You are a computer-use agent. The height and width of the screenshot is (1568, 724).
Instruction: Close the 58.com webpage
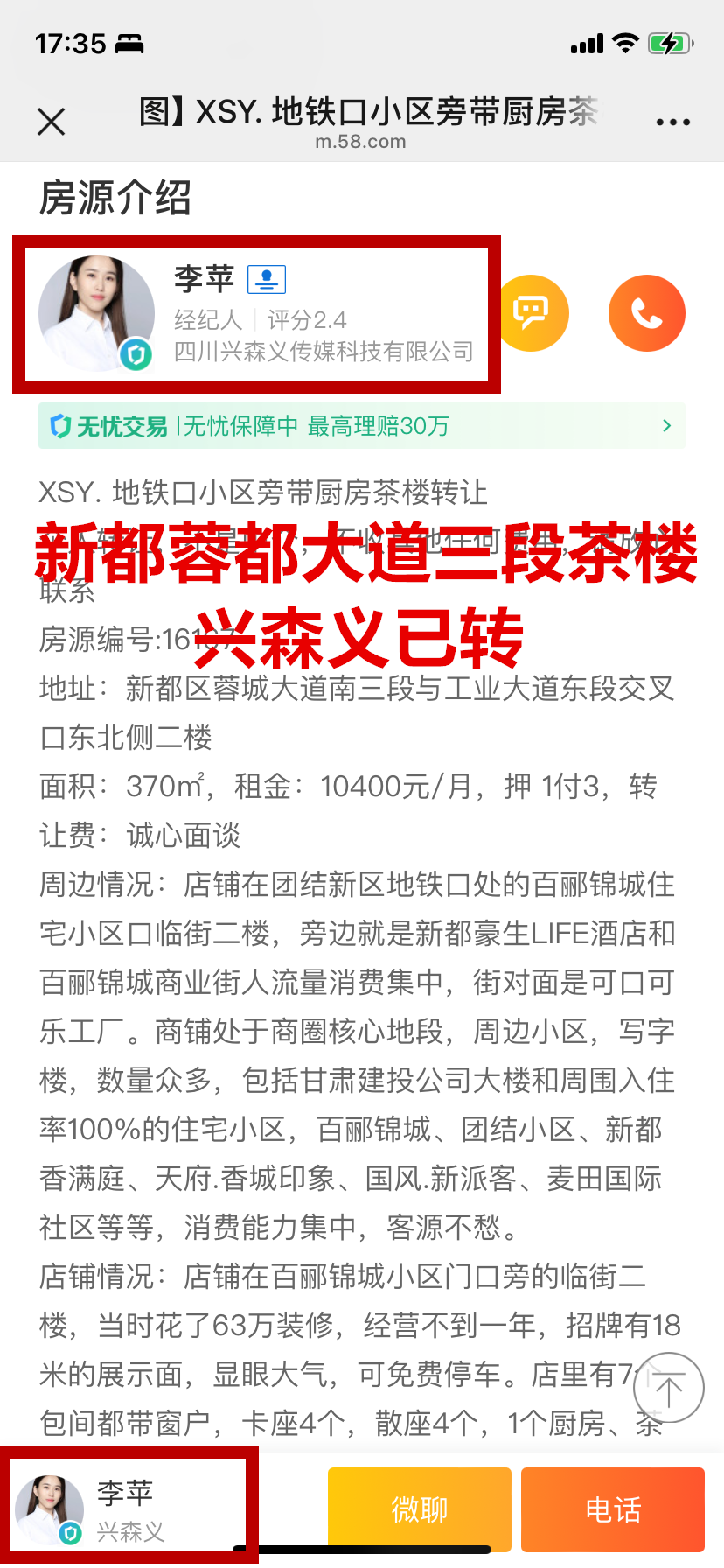(x=52, y=122)
